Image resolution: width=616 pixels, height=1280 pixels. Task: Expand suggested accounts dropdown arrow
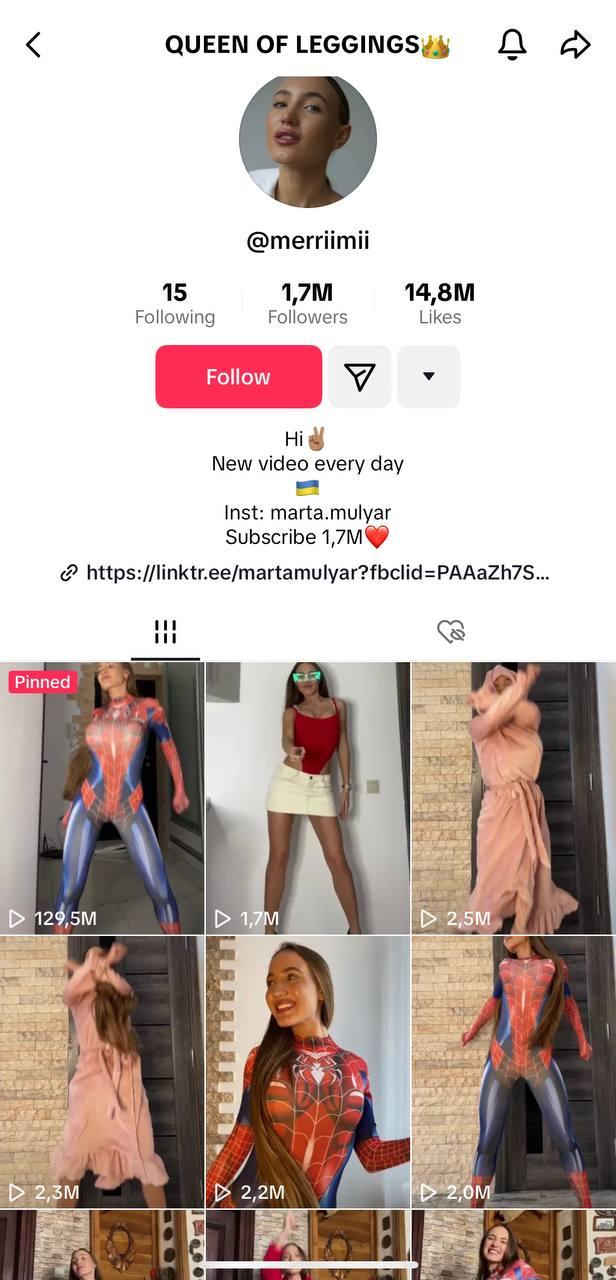pos(429,377)
